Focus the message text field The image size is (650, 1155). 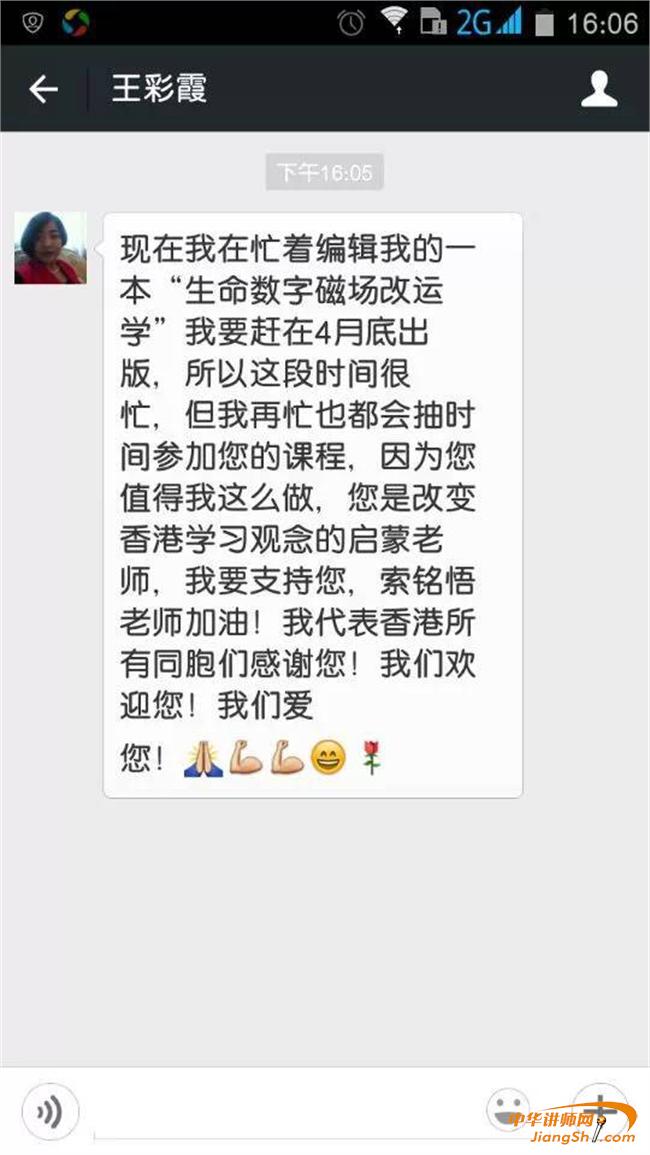285,1111
